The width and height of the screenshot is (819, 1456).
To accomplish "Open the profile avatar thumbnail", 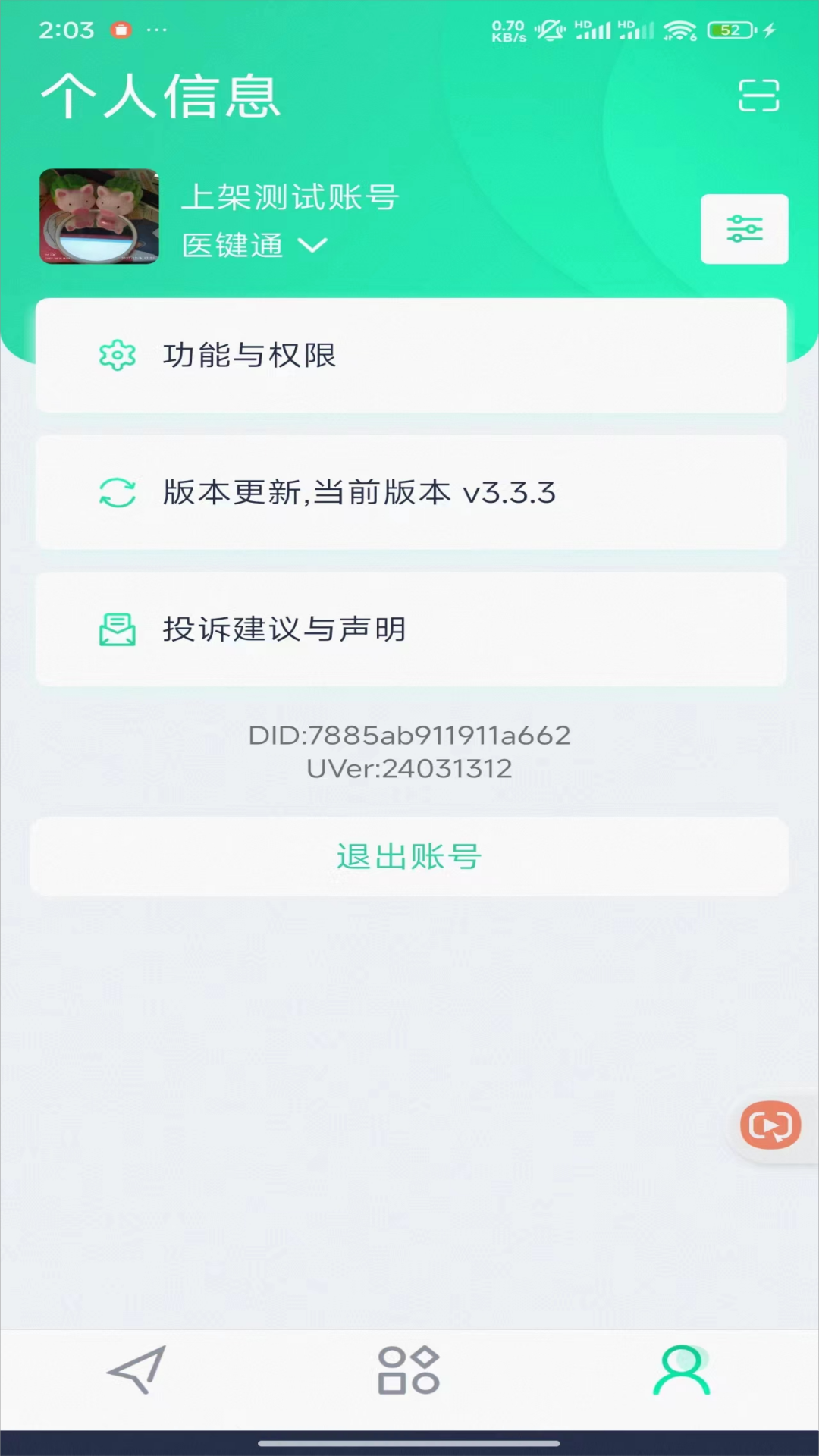I will [x=99, y=216].
